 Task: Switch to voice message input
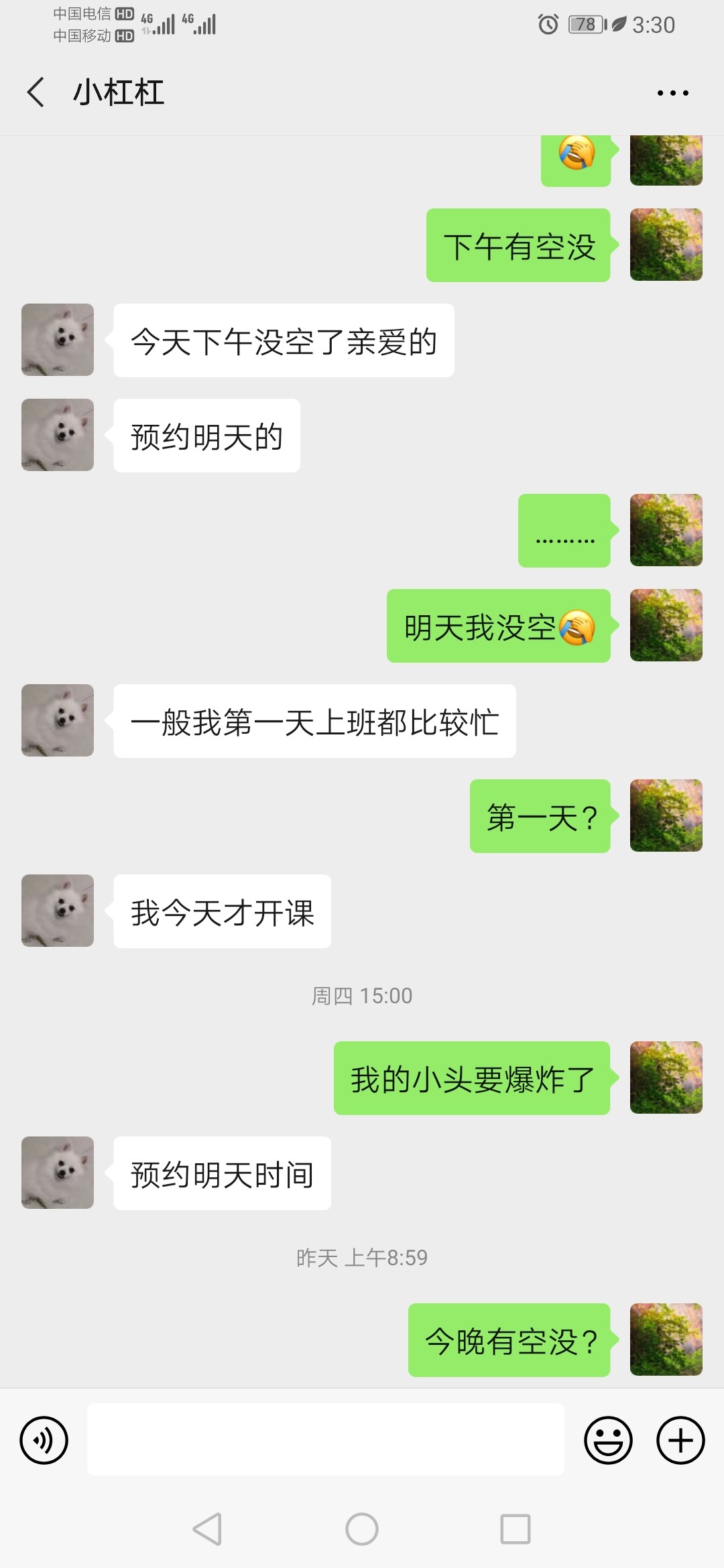tap(44, 1439)
